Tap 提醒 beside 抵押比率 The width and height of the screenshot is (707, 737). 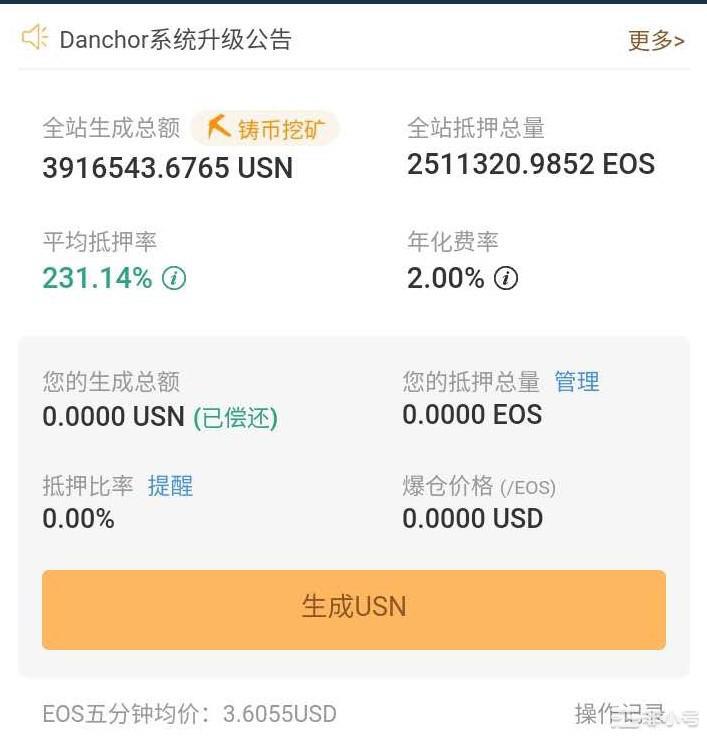[170, 486]
